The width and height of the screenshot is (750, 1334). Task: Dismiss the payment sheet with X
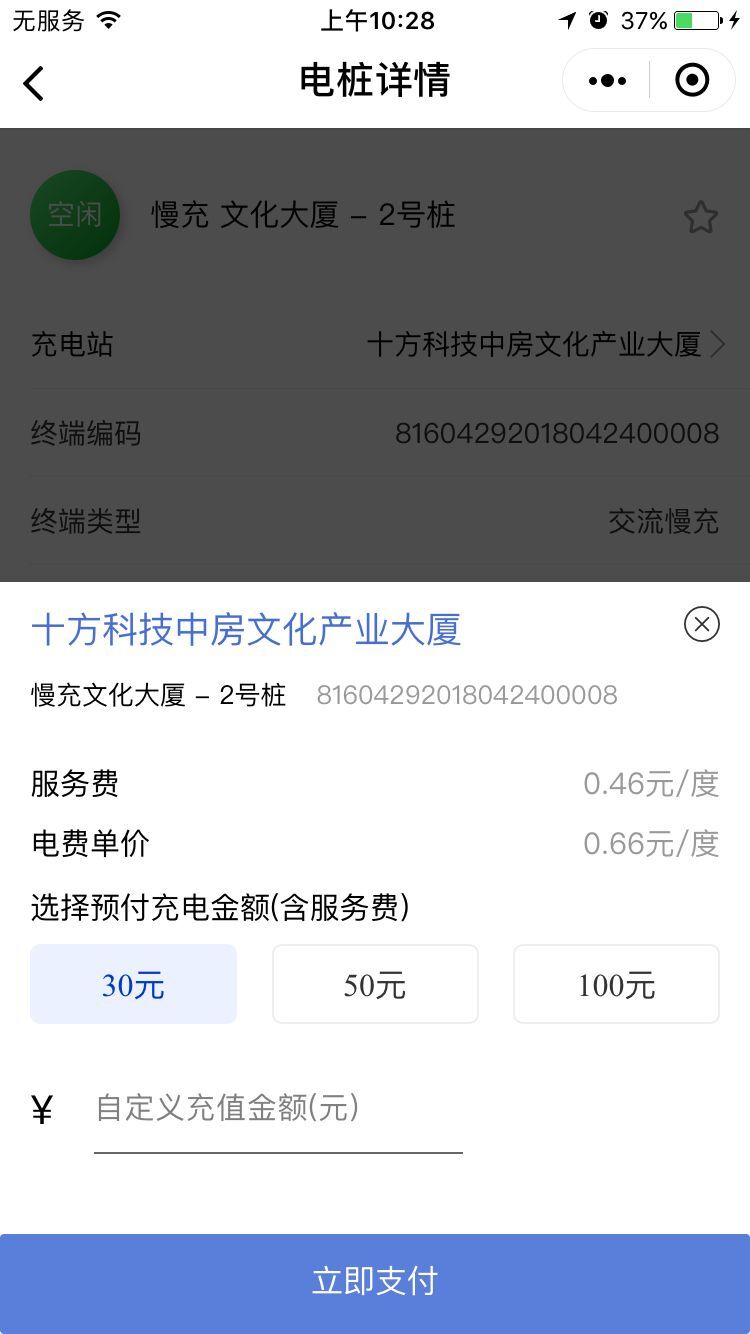[702, 624]
